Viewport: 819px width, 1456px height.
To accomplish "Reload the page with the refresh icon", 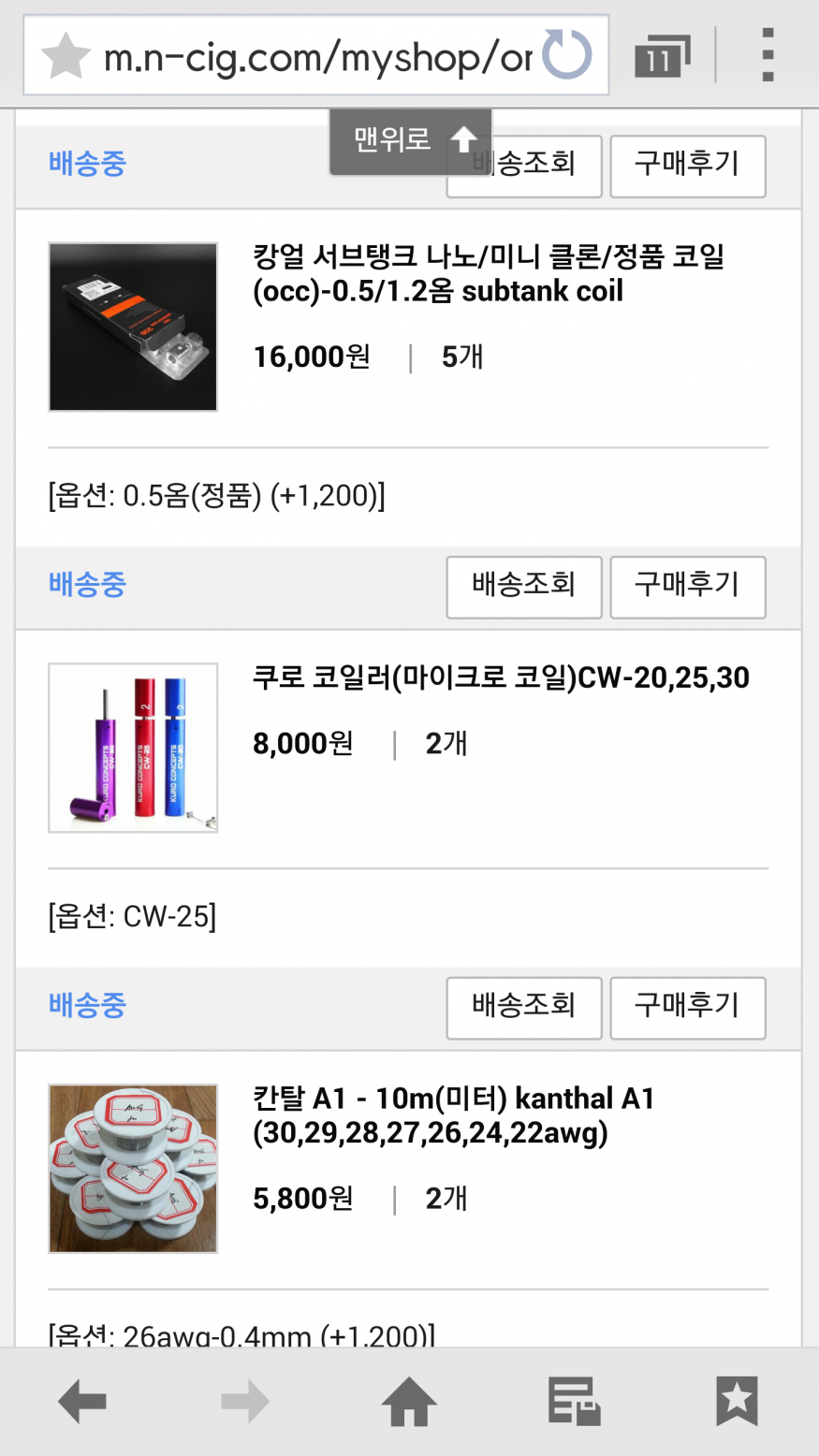I will tap(568, 55).
